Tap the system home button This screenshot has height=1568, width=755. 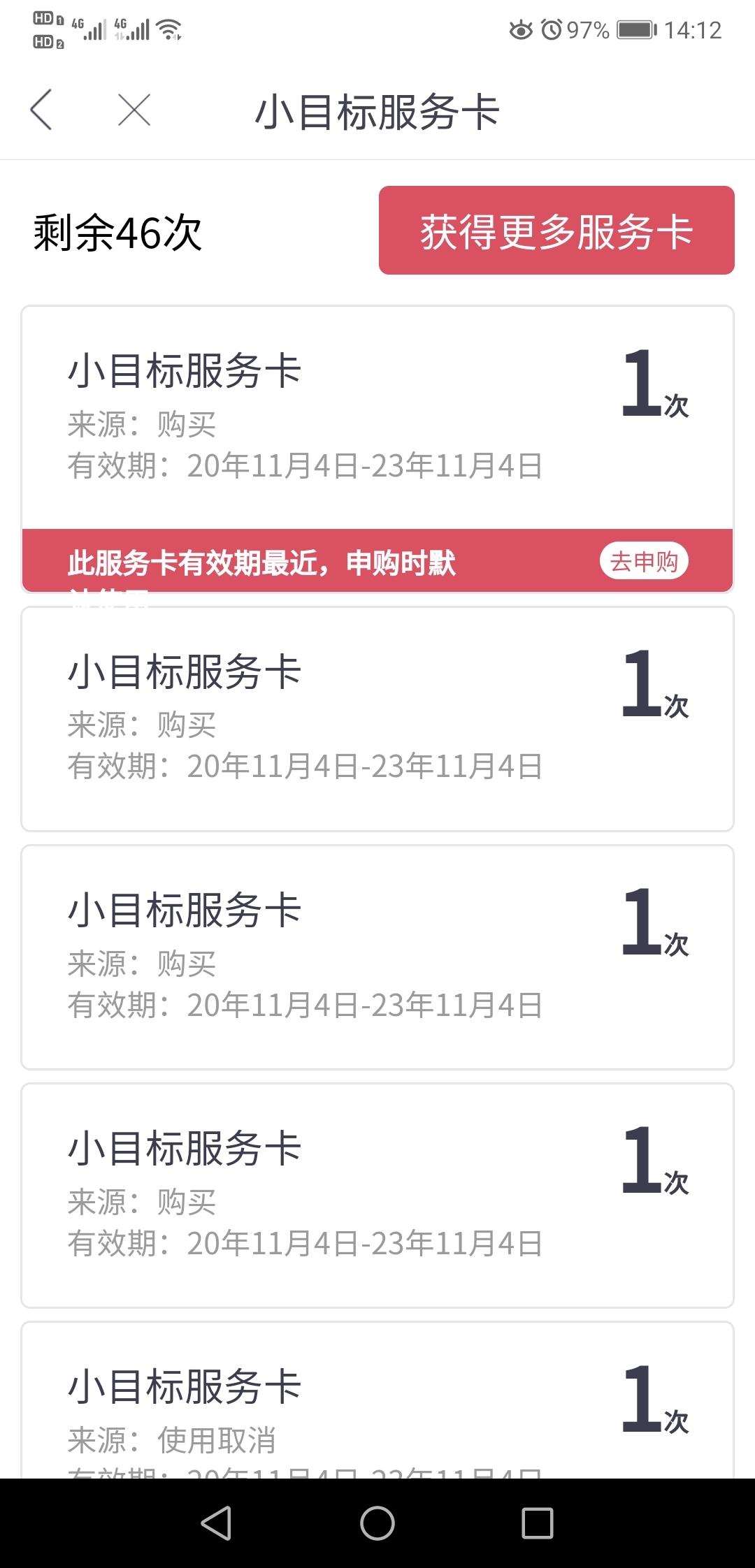[x=377, y=1523]
